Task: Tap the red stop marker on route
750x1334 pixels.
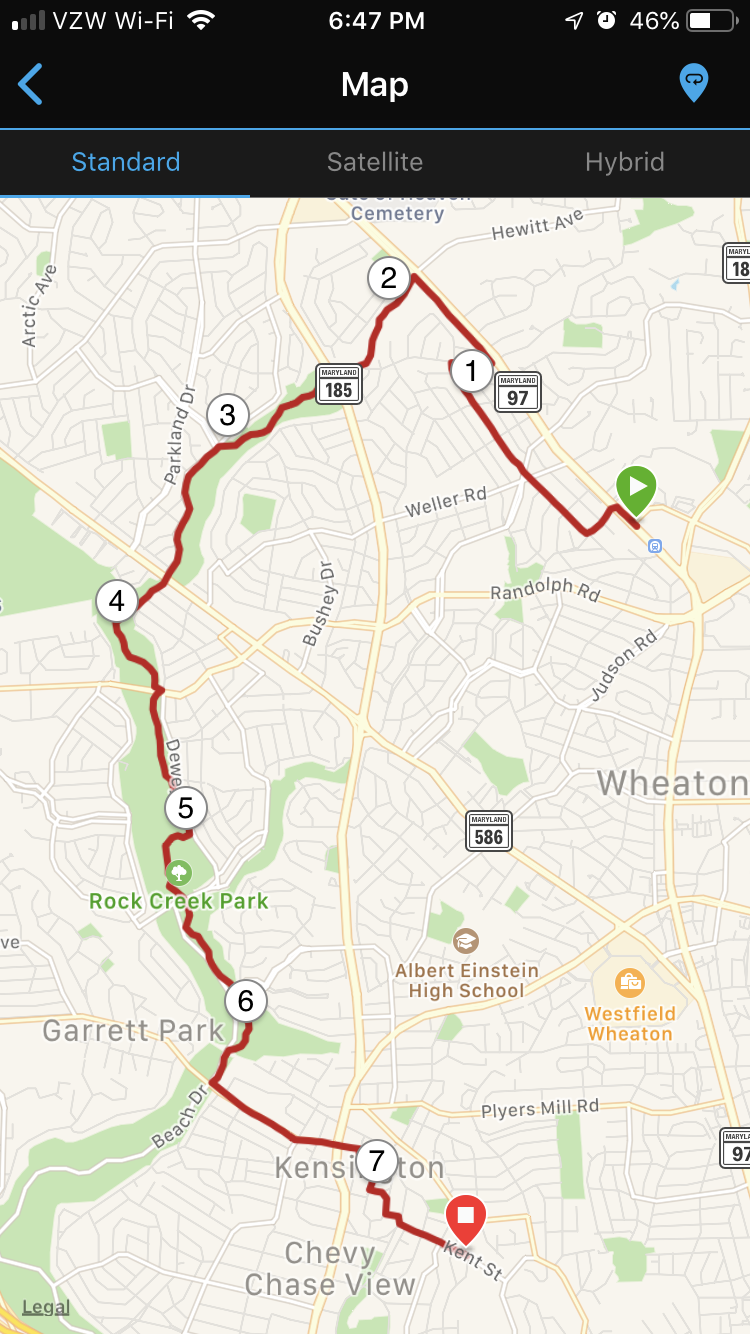Action: [465, 1216]
